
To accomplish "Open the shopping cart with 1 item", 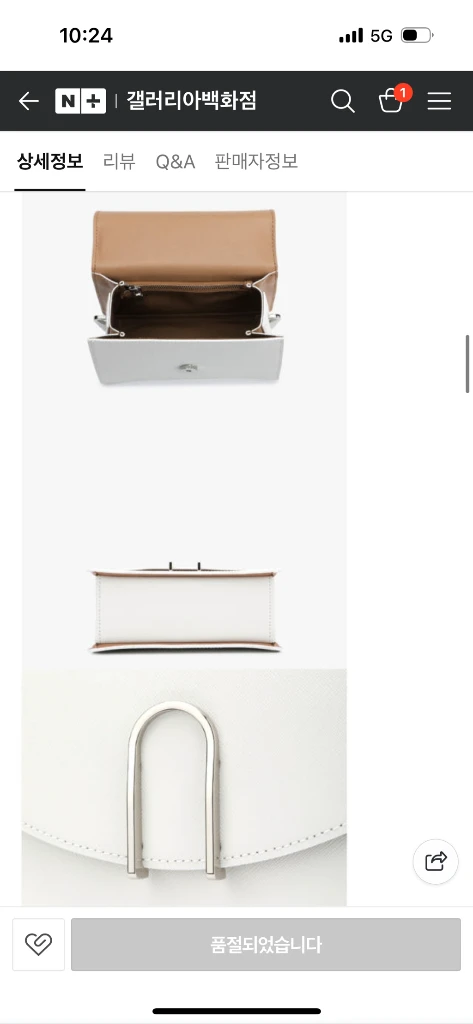I will point(394,99).
